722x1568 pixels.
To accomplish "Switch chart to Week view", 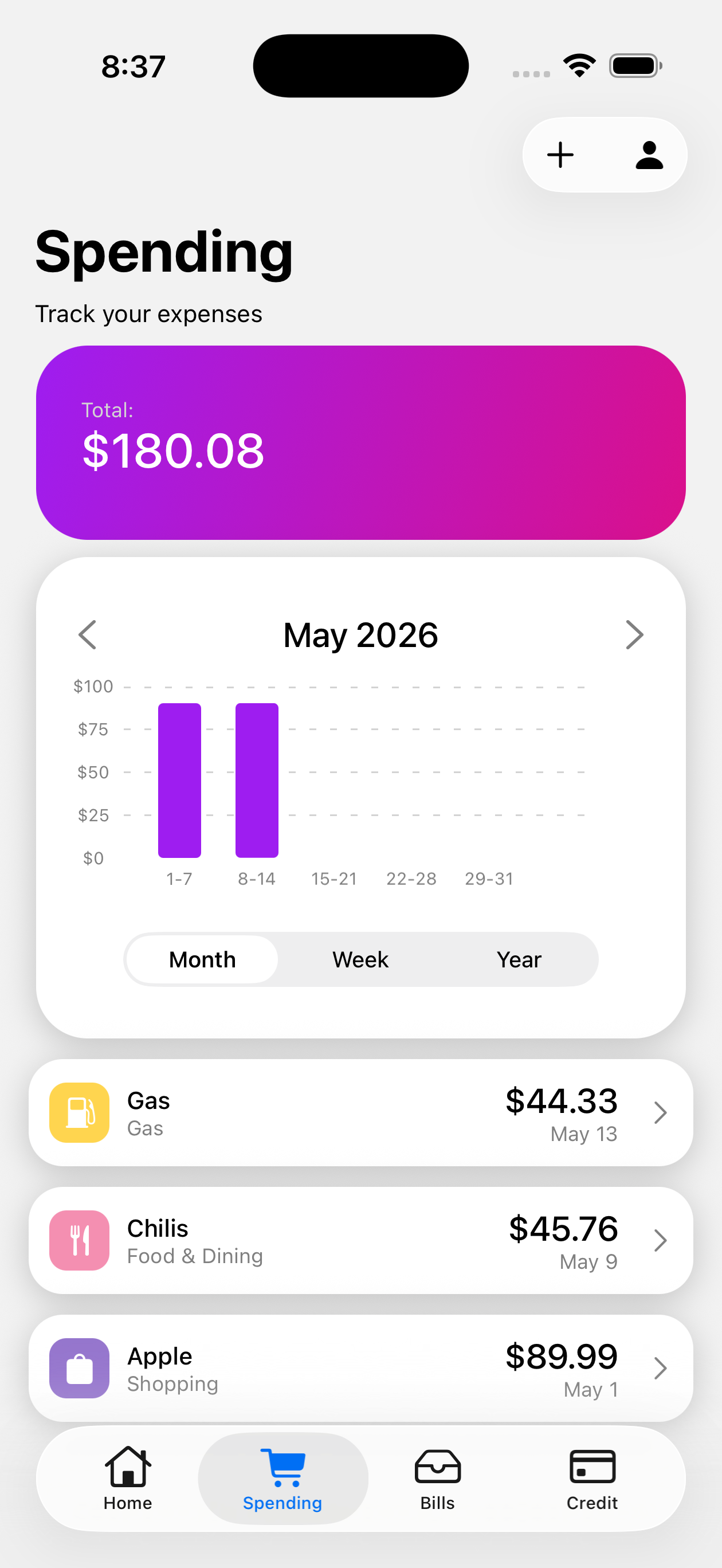I will coord(360,959).
